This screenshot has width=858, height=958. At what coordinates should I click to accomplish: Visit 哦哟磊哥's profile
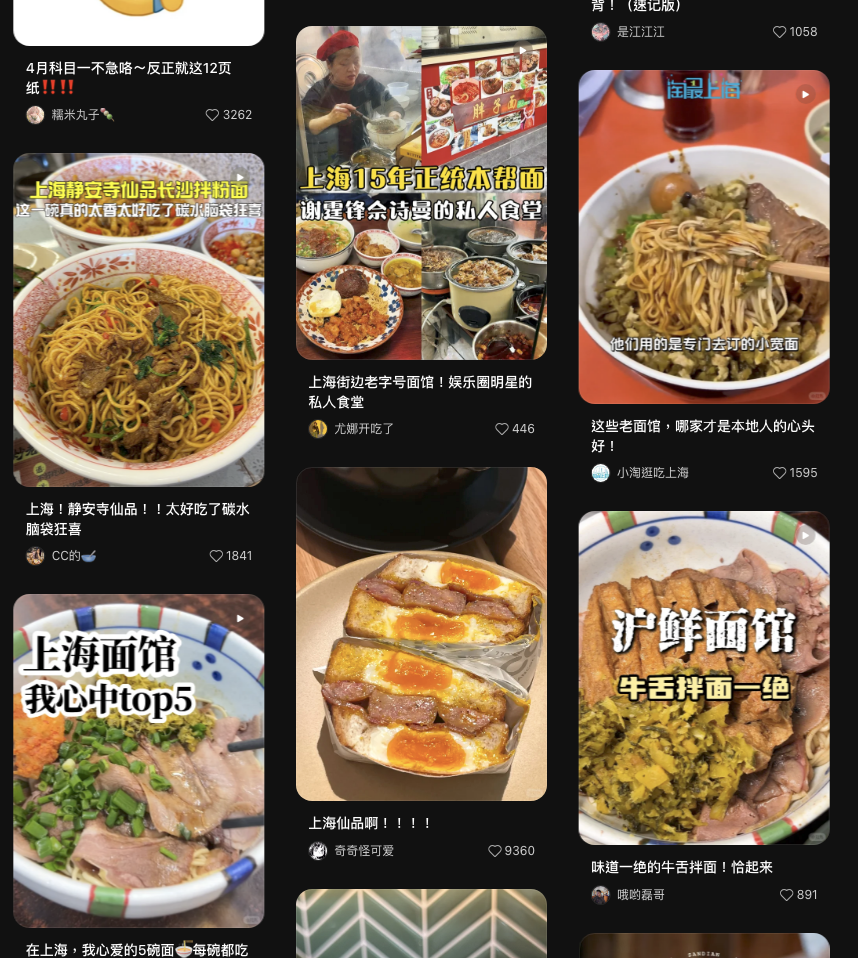(x=640, y=895)
